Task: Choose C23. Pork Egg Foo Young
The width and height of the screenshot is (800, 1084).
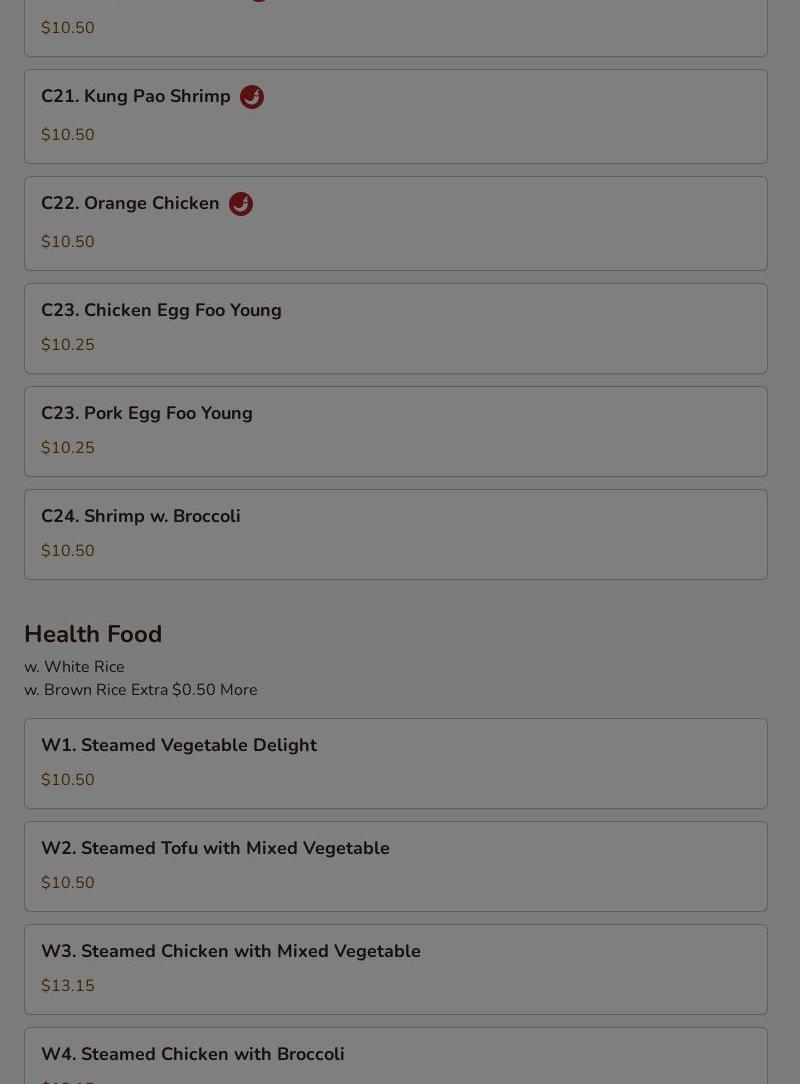Action: click(395, 431)
